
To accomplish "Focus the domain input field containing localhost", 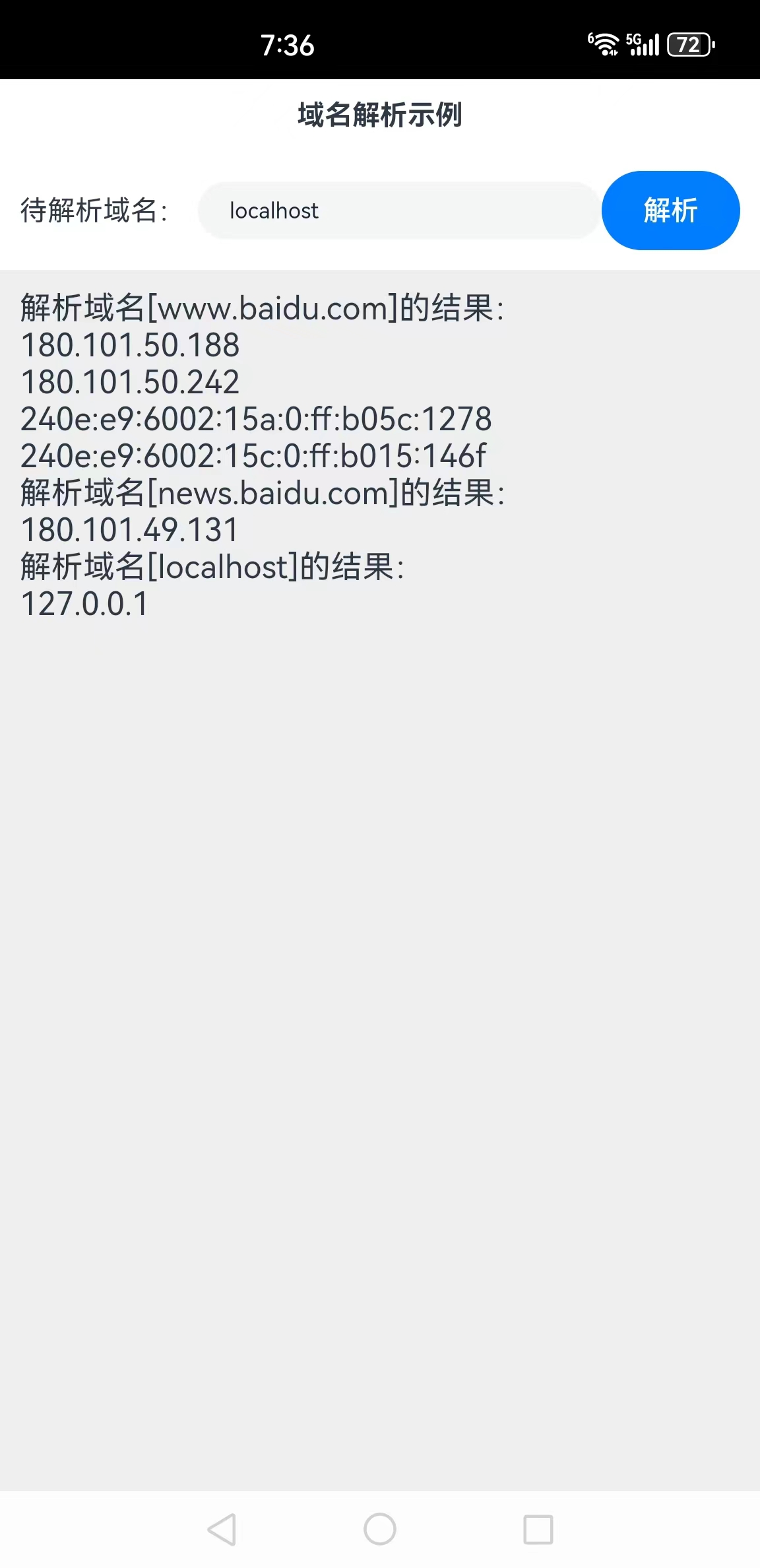I will (x=398, y=211).
